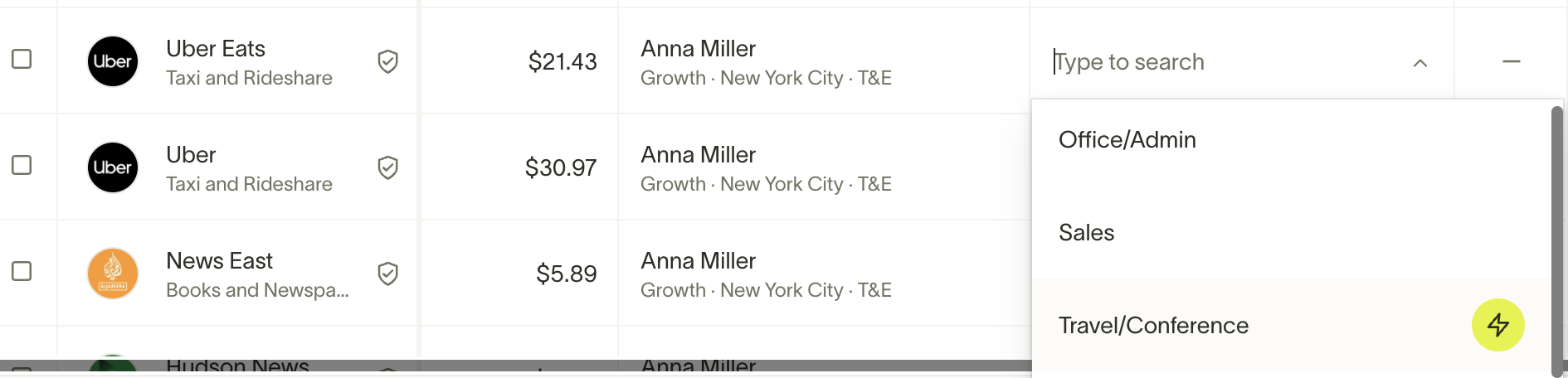Image resolution: width=1568 pixels, height=378 pixels.
Task: Tap the verified shield on Uber Eats
Action: (x=387, y=61)
